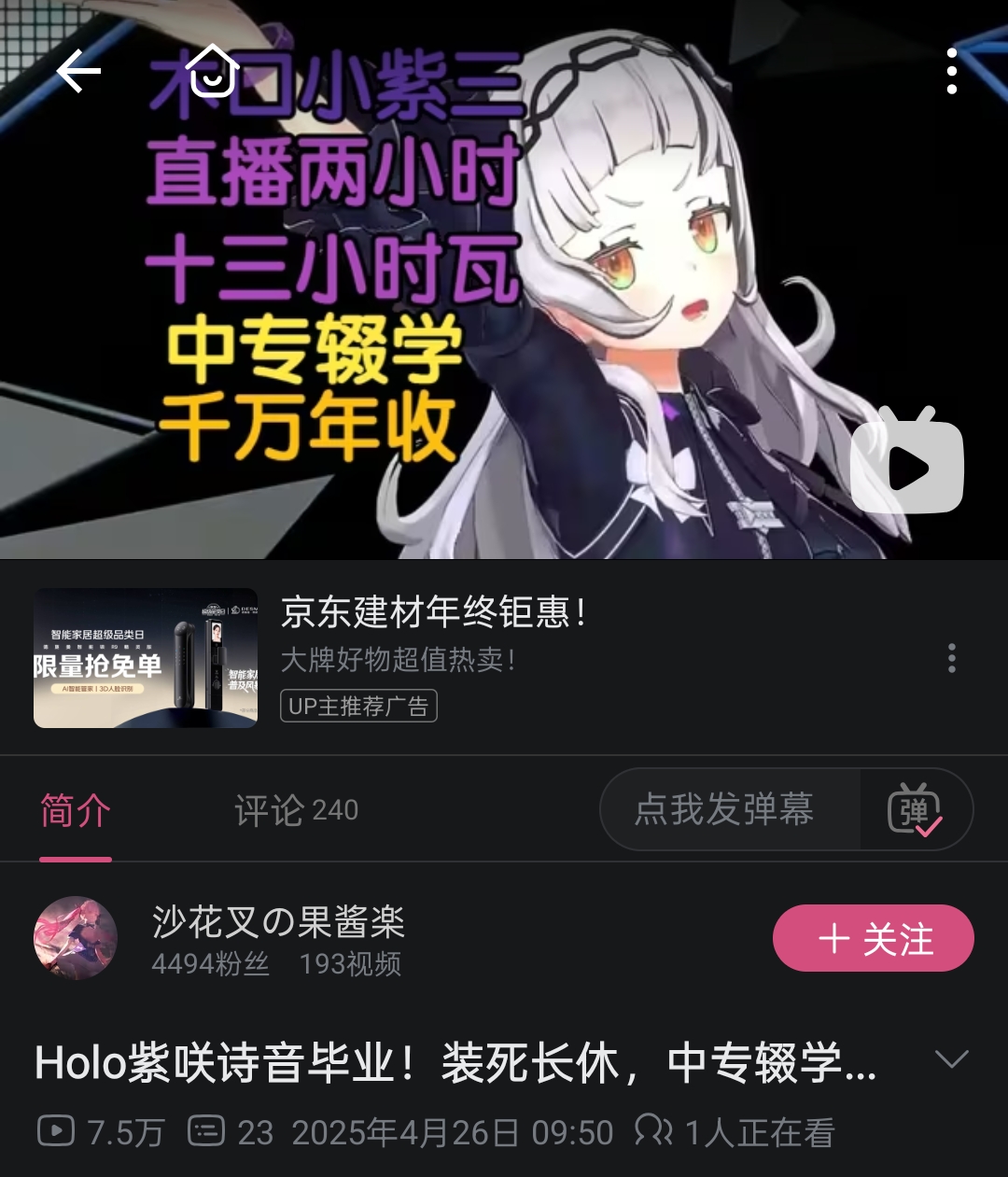
Task: Open the video overflow menu
Action: pyautogui.click(x=951, y=72)
